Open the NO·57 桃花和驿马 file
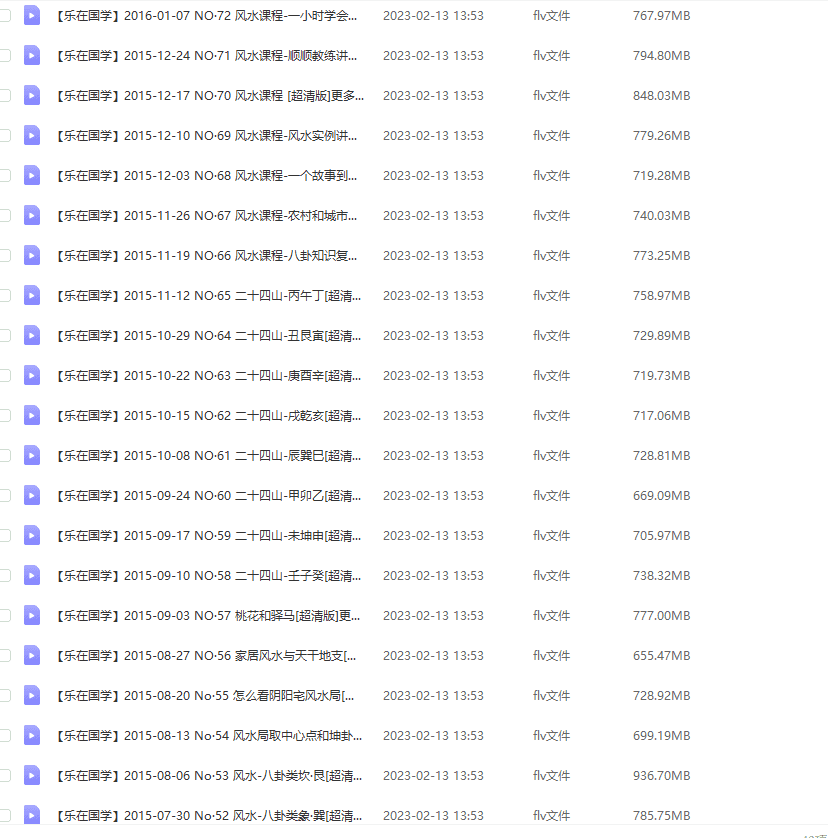Screen dimensions: 828x838 (x=210, y=615)
